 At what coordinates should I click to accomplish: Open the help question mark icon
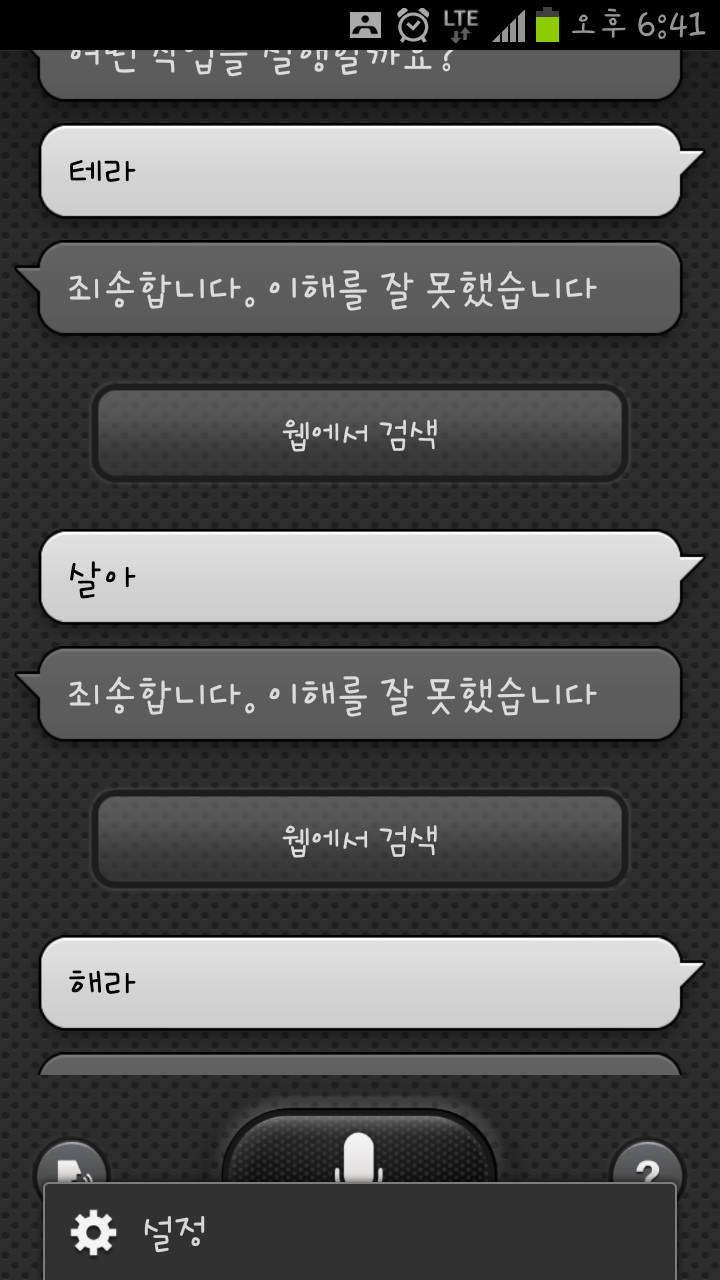(647, 1166)
